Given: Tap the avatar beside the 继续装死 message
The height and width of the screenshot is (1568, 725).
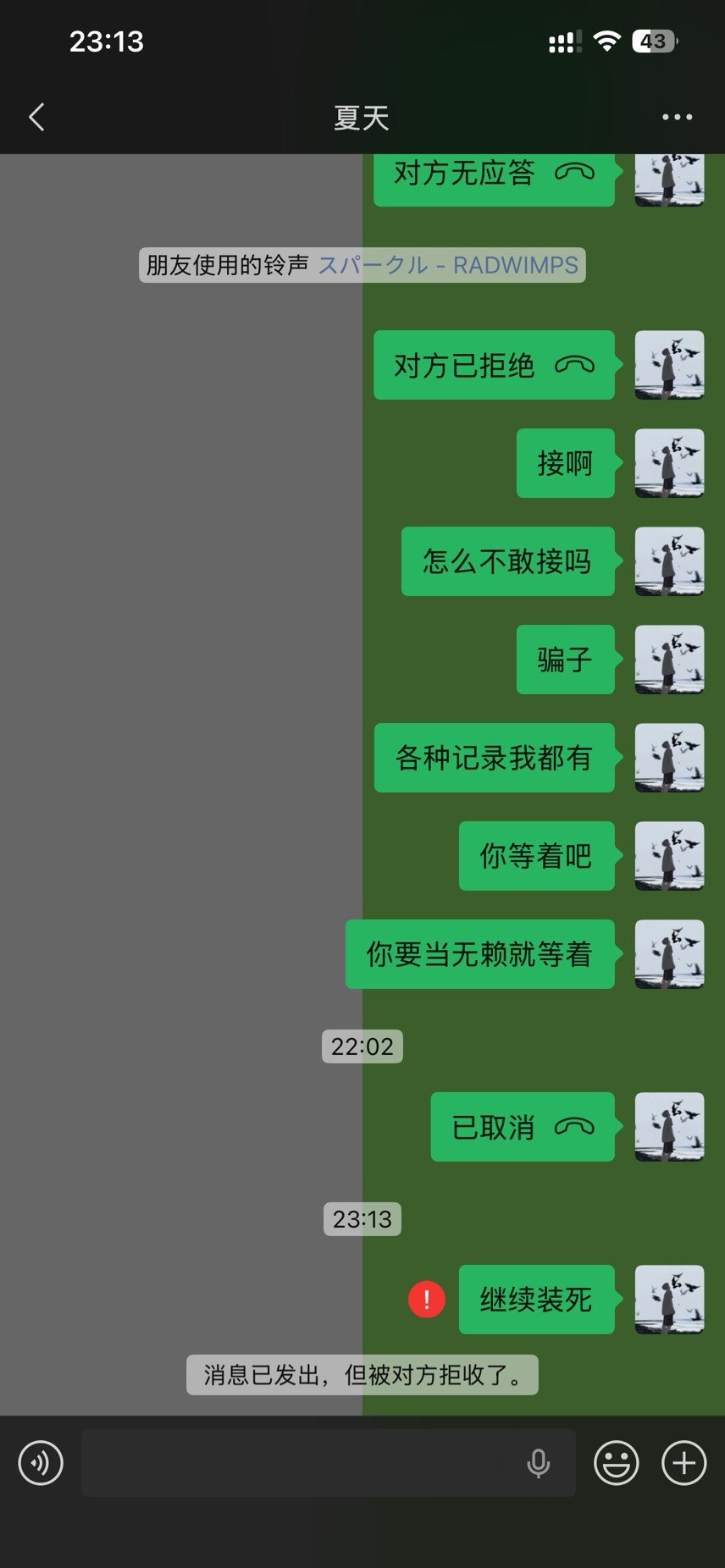Looking at the screenshot, I should (668, 1300).
